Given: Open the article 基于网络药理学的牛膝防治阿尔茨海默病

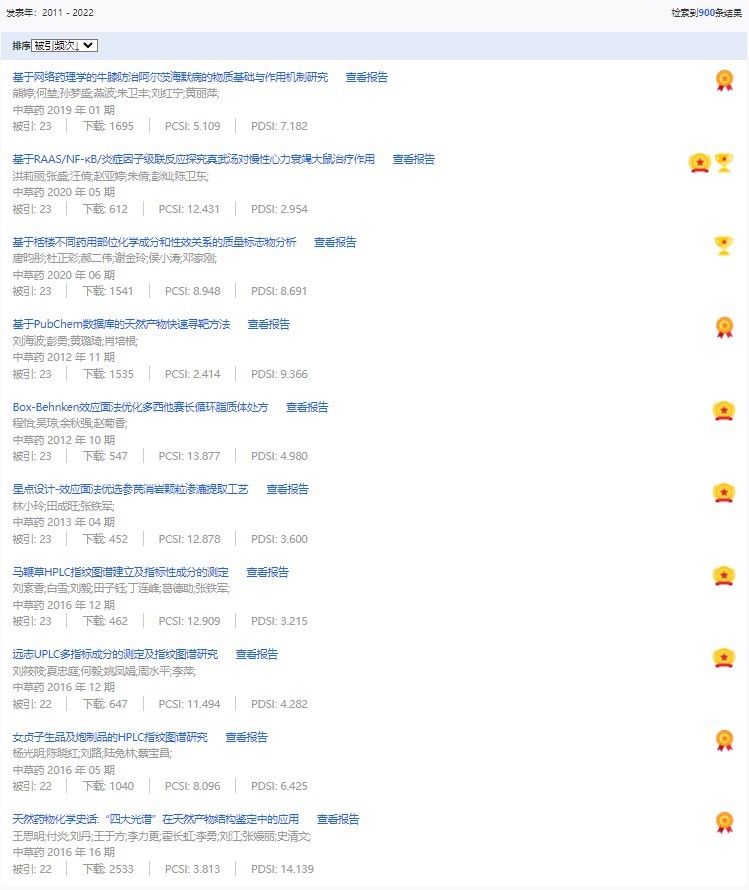Looking at the screenshot, I should [x=170, y=77].
